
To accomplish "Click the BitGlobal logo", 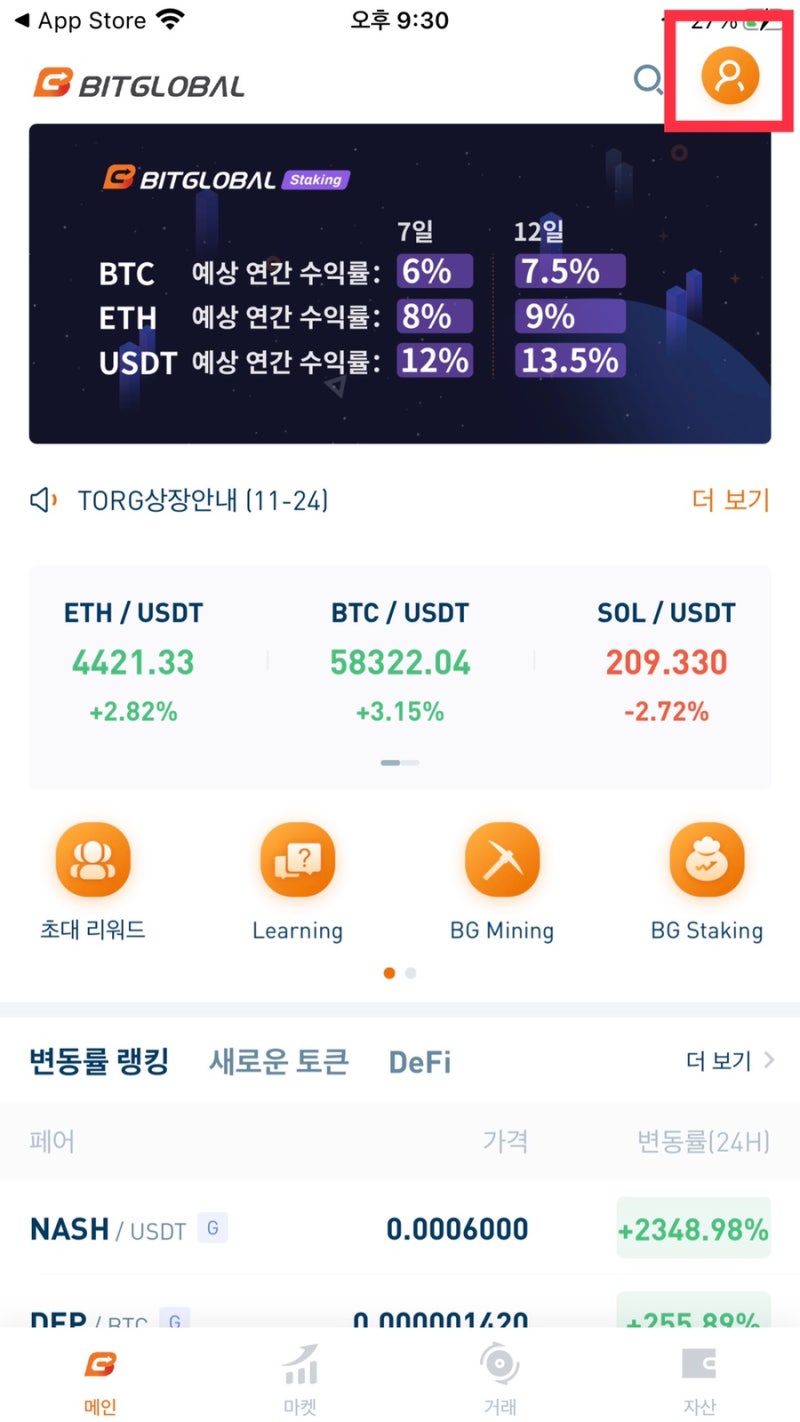I will click(x=137, y=85).
